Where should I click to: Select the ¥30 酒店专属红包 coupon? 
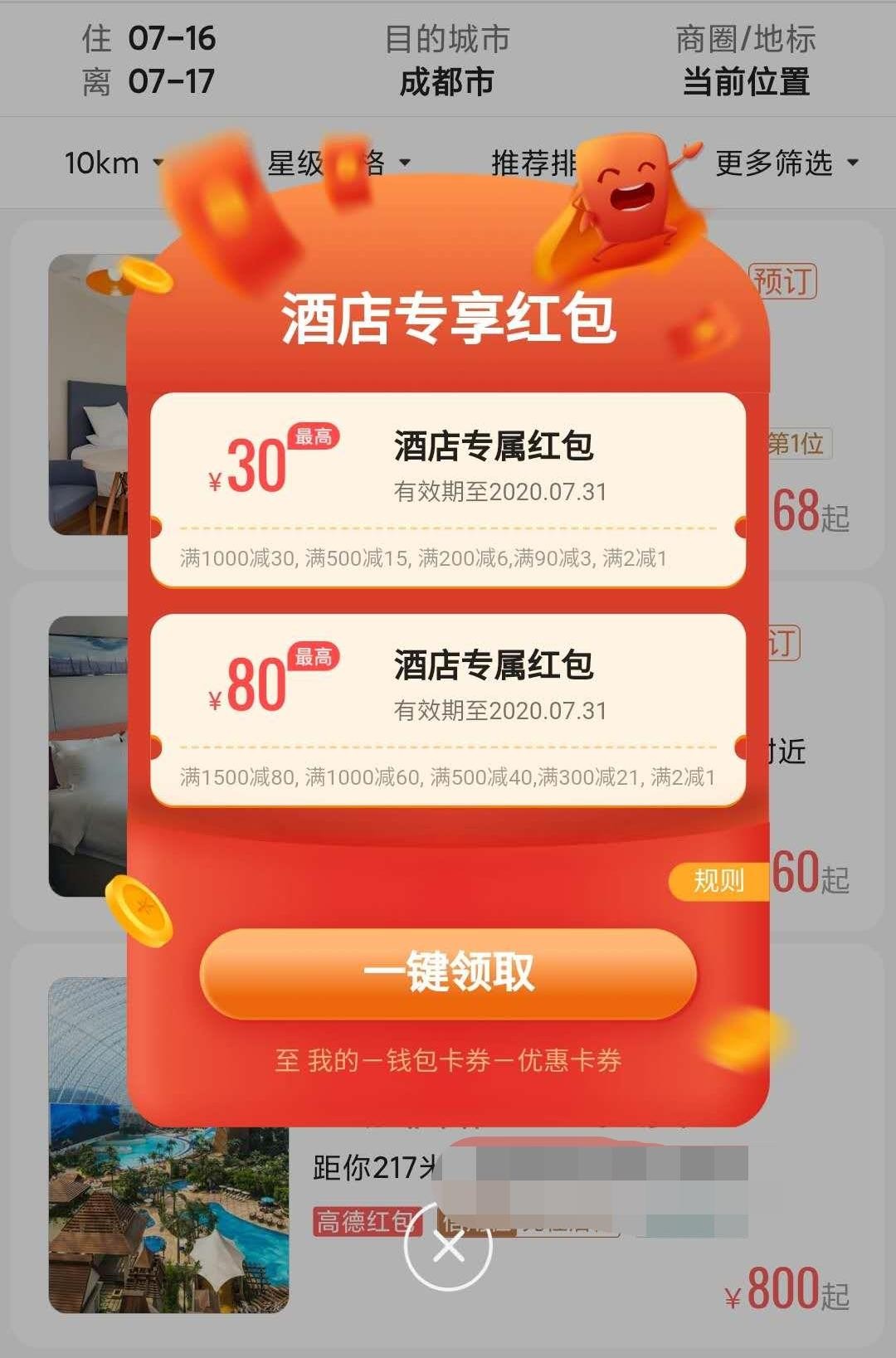tap(448, 489)
